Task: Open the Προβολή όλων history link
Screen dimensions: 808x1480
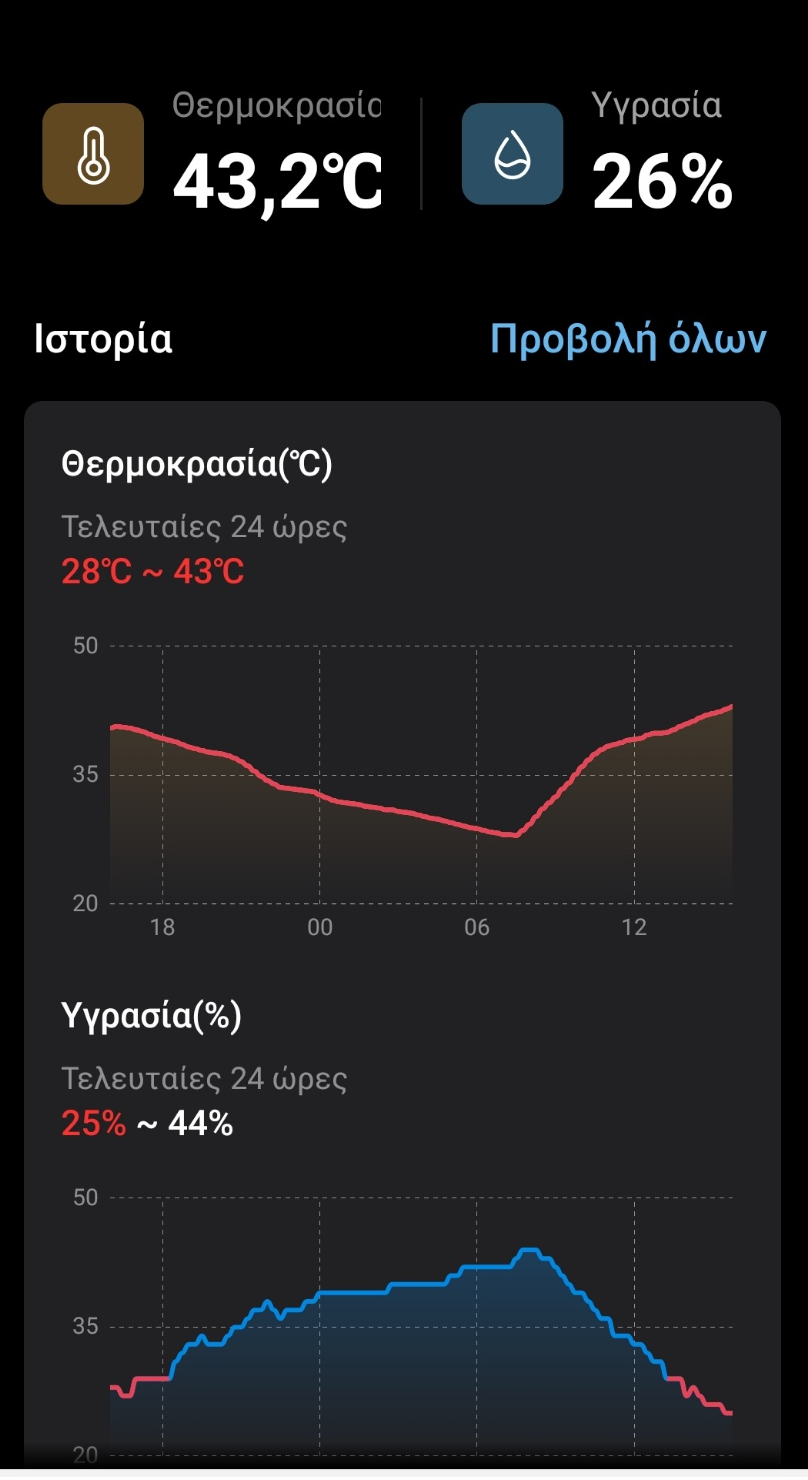Action: pyautogui.click(x=628, y=340)
